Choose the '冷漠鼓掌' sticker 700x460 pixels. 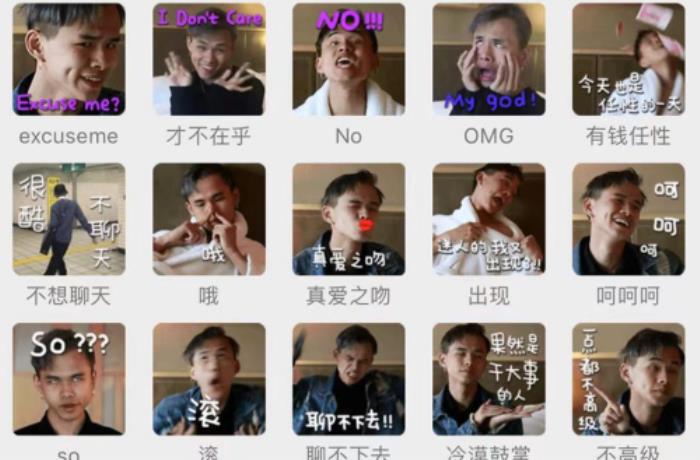(x=489, y=379)
